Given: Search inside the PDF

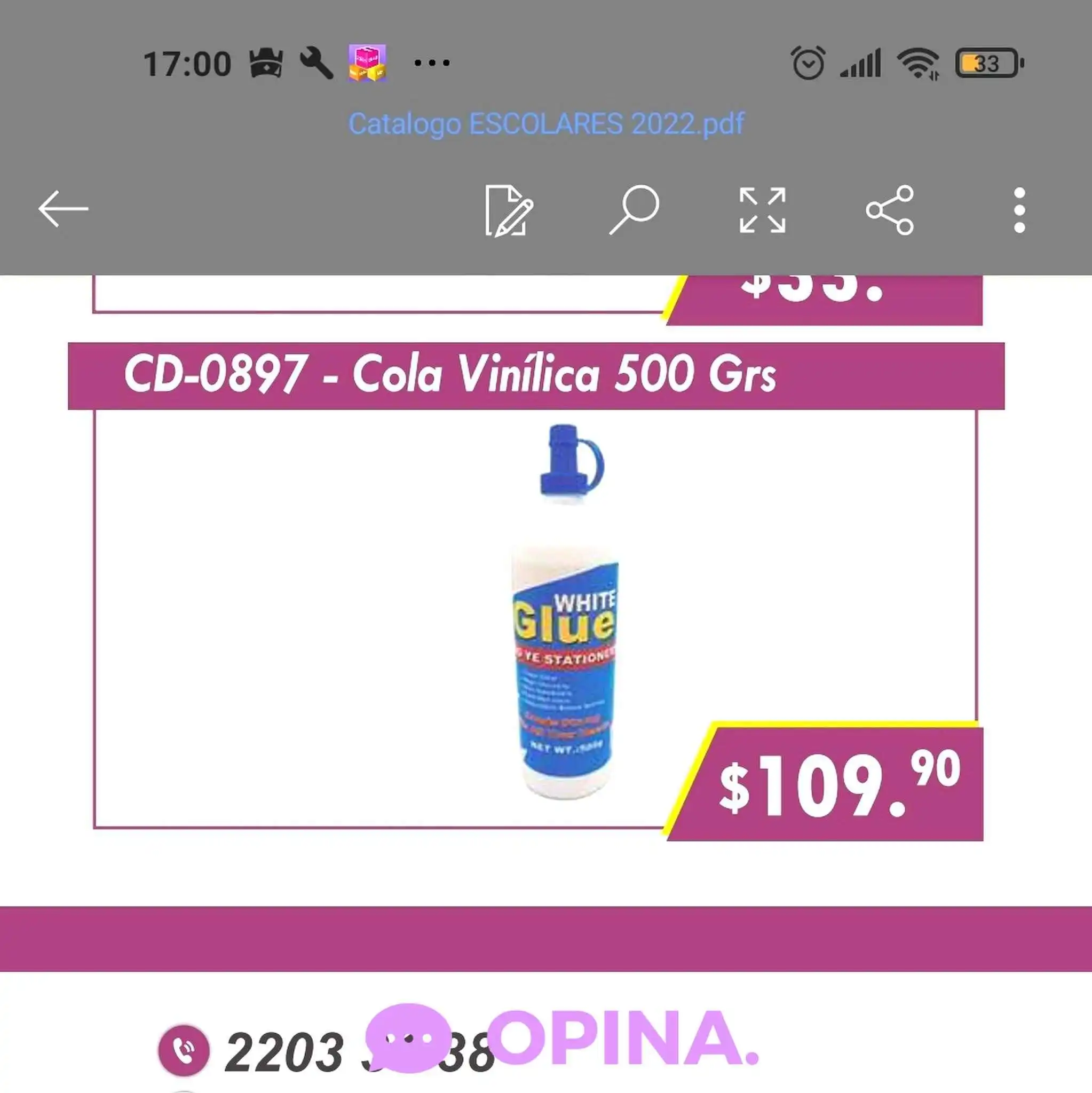Looking at the screenshot, I should point(635,209).
